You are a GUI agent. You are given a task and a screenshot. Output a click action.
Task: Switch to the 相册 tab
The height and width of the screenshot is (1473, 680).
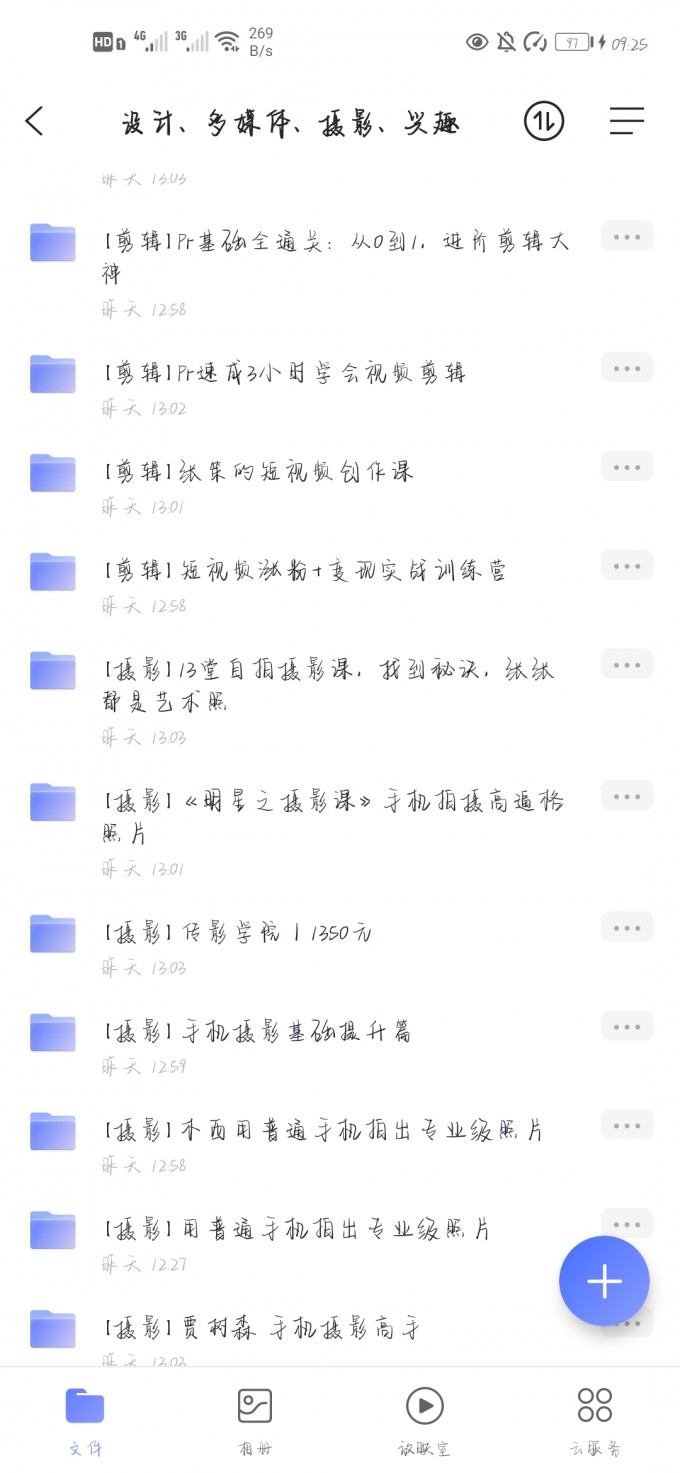click(x=255, y=1417)
